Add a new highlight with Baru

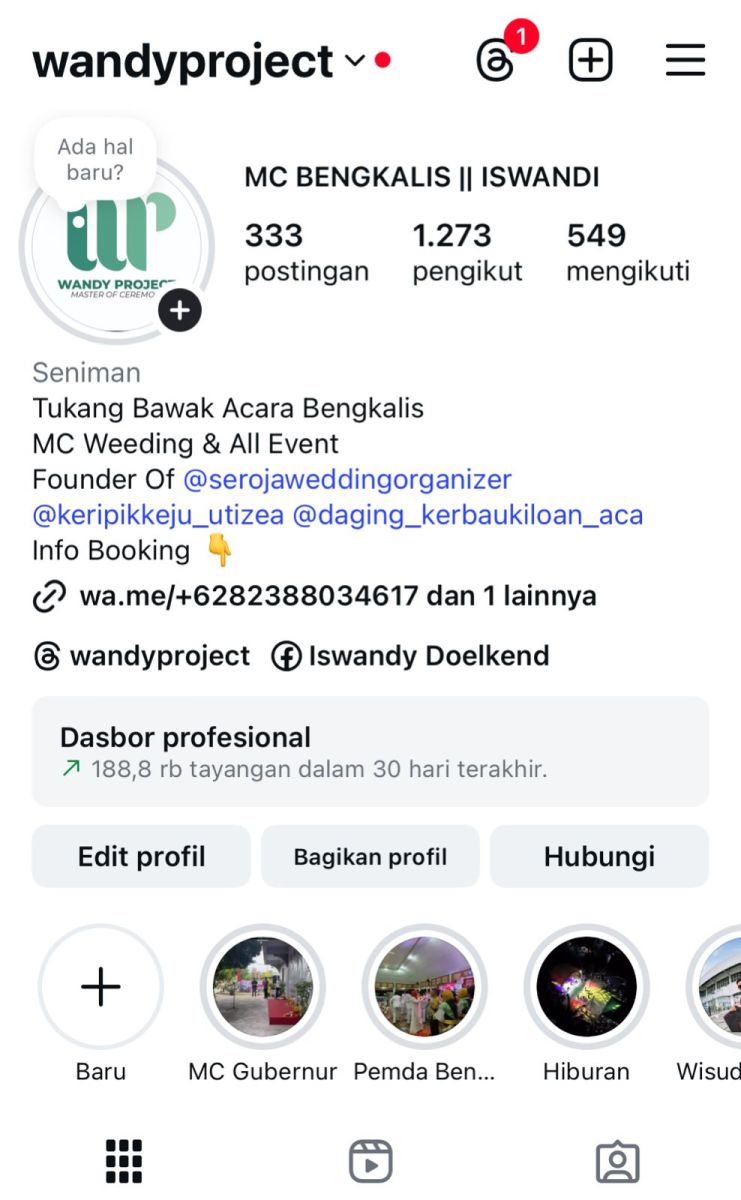pyautogui.click(x=101, y=987)
